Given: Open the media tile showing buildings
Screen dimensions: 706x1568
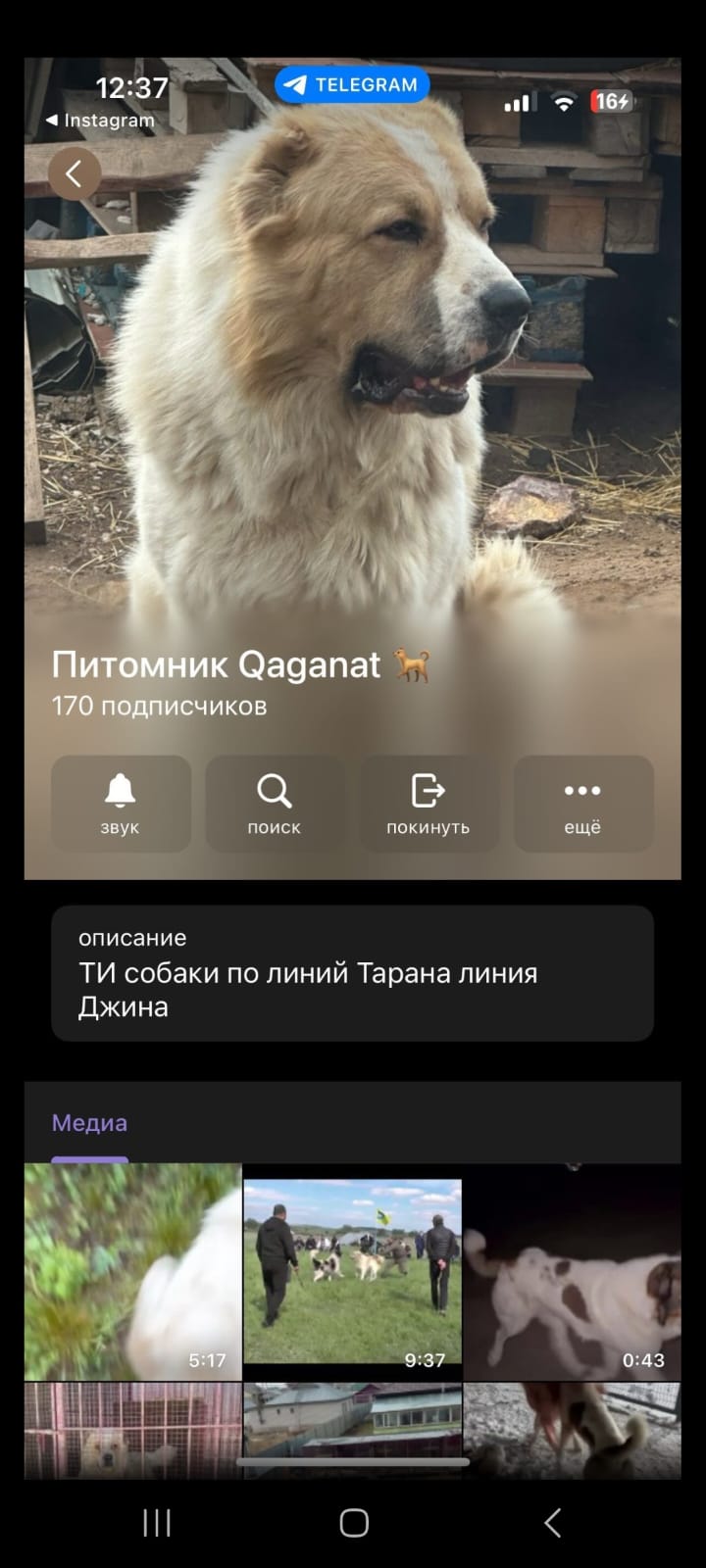Looking at the screenshot, I should 352,1419.
